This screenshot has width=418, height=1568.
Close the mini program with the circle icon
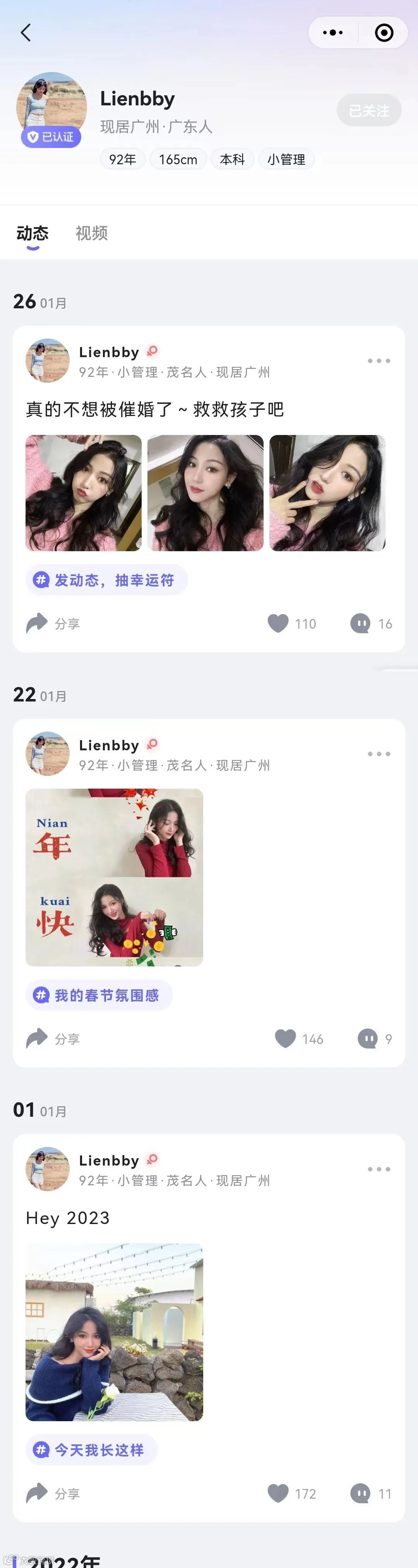click(x=384, y=33)
